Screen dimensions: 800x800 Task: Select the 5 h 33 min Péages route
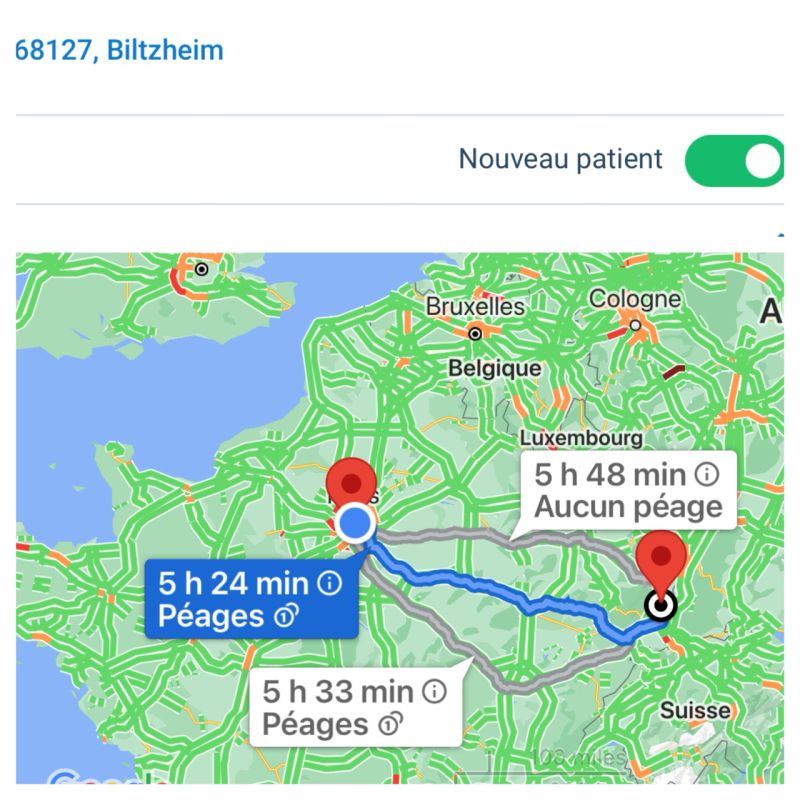click(x=355, y=707)
